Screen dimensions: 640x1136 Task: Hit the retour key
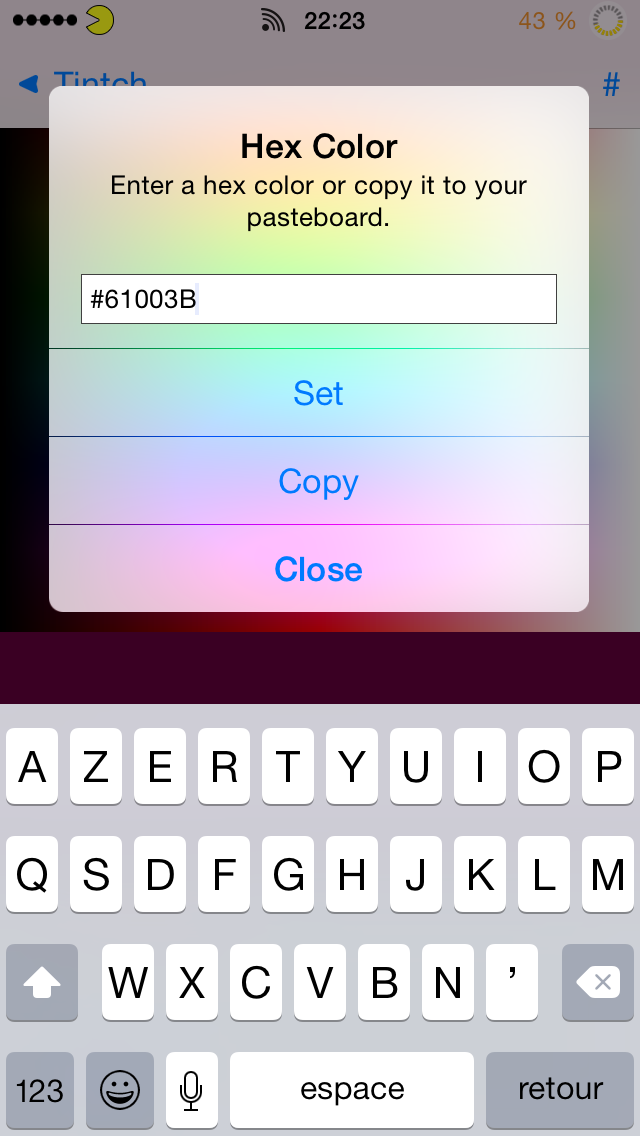coord(560,1090)
